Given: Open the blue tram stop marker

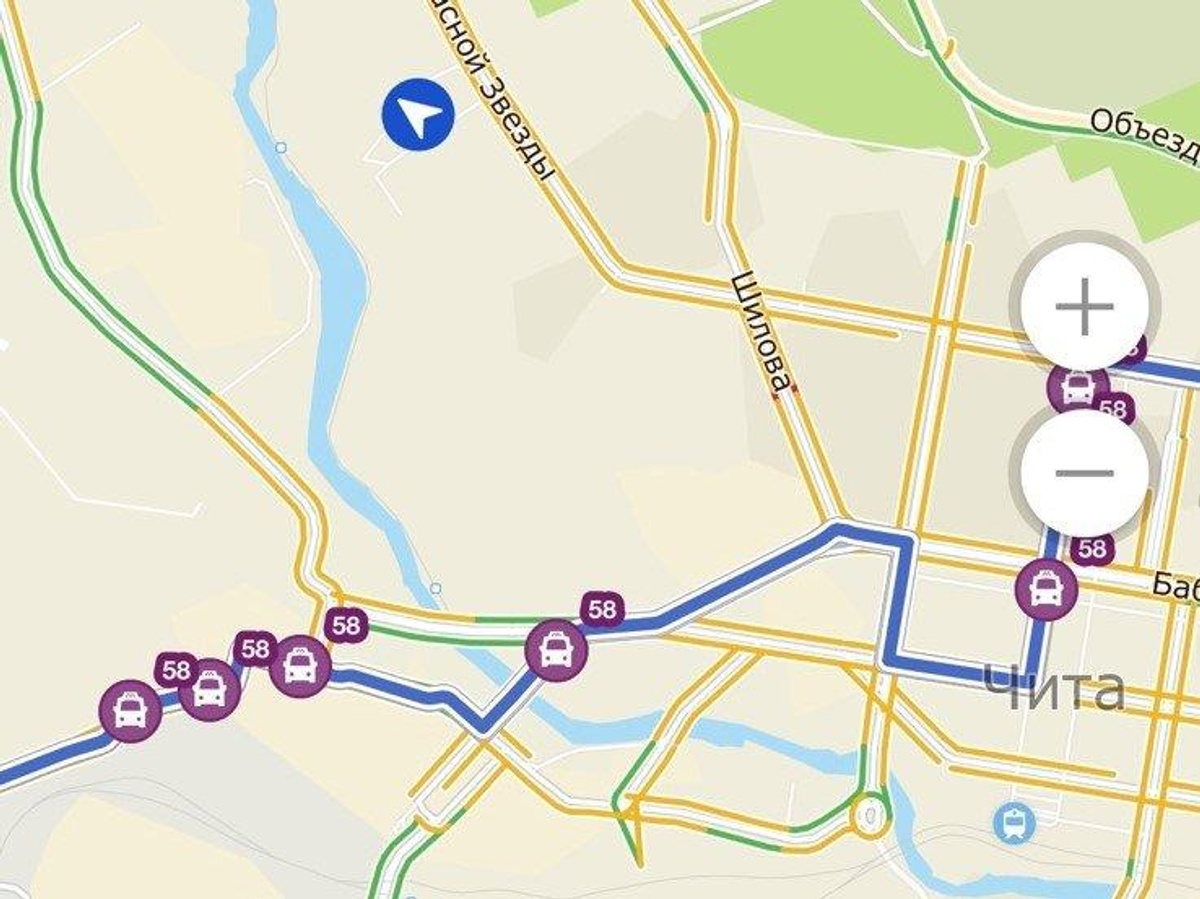Looking at the screenshot, I should pyautogui.click(x=1013, y=823).
